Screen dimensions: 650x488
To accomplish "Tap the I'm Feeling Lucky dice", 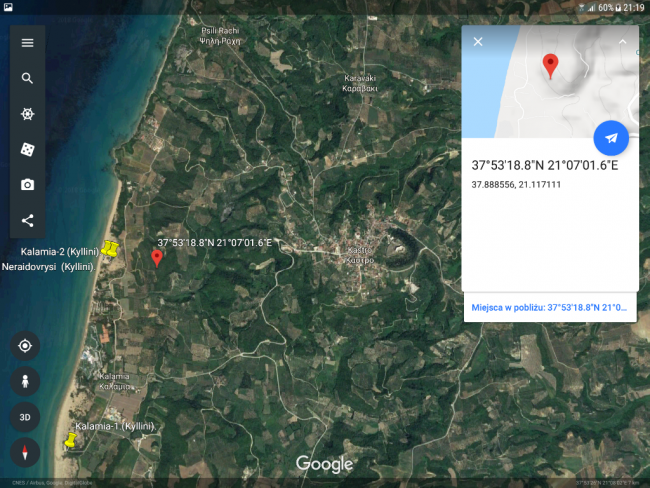I will [x=27, y=149].
